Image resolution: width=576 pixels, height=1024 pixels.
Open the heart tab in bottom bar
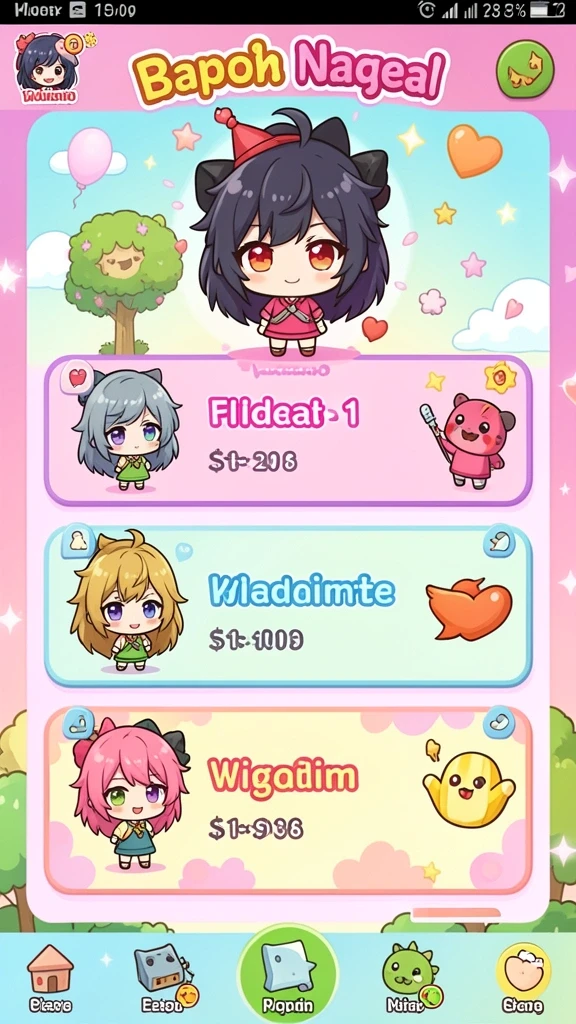(524, 978)
